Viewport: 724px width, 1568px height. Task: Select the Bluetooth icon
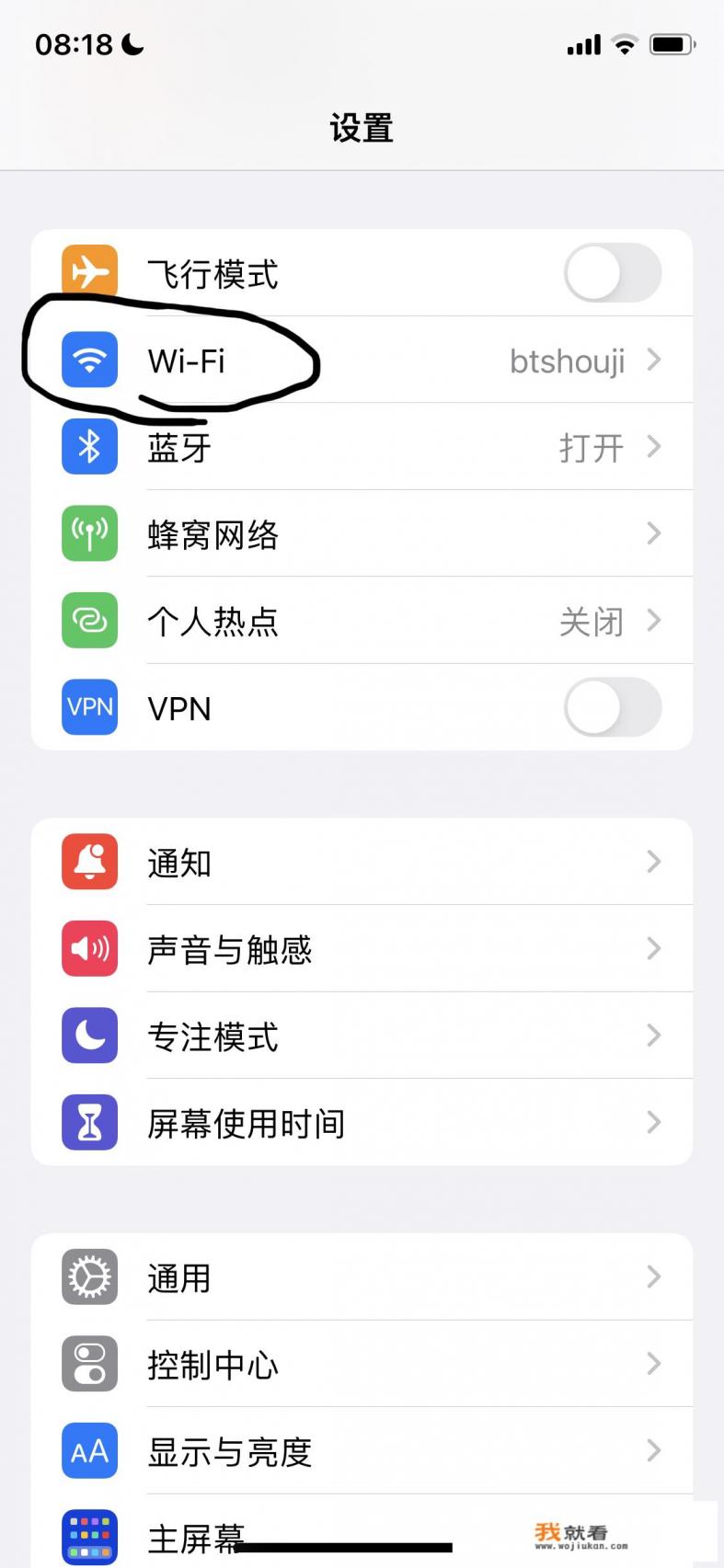[x=89, y=446]
